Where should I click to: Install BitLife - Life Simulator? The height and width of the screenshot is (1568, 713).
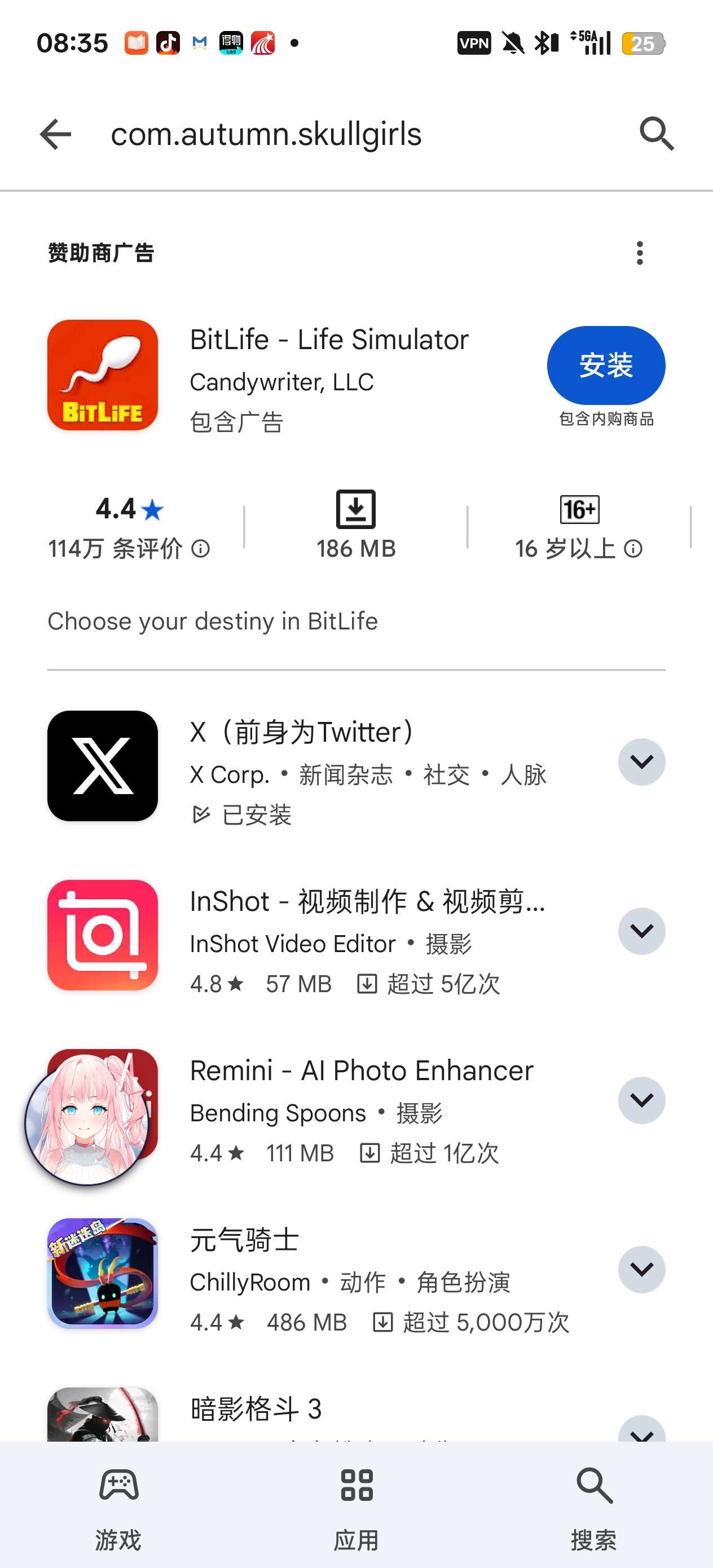click(x=605, y=365)
